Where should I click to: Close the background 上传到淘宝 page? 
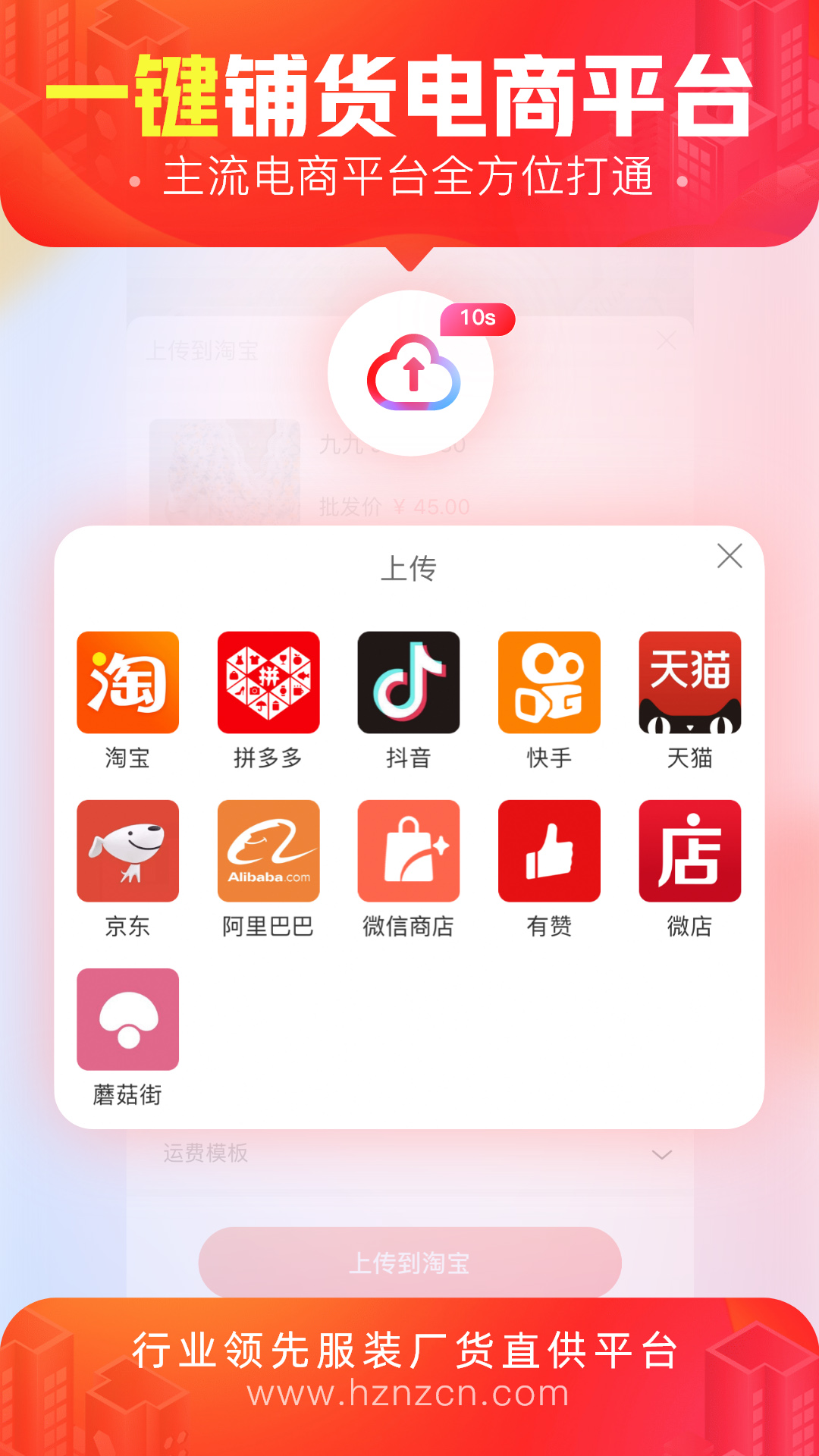pyautogui.click(x=668, y=341)
